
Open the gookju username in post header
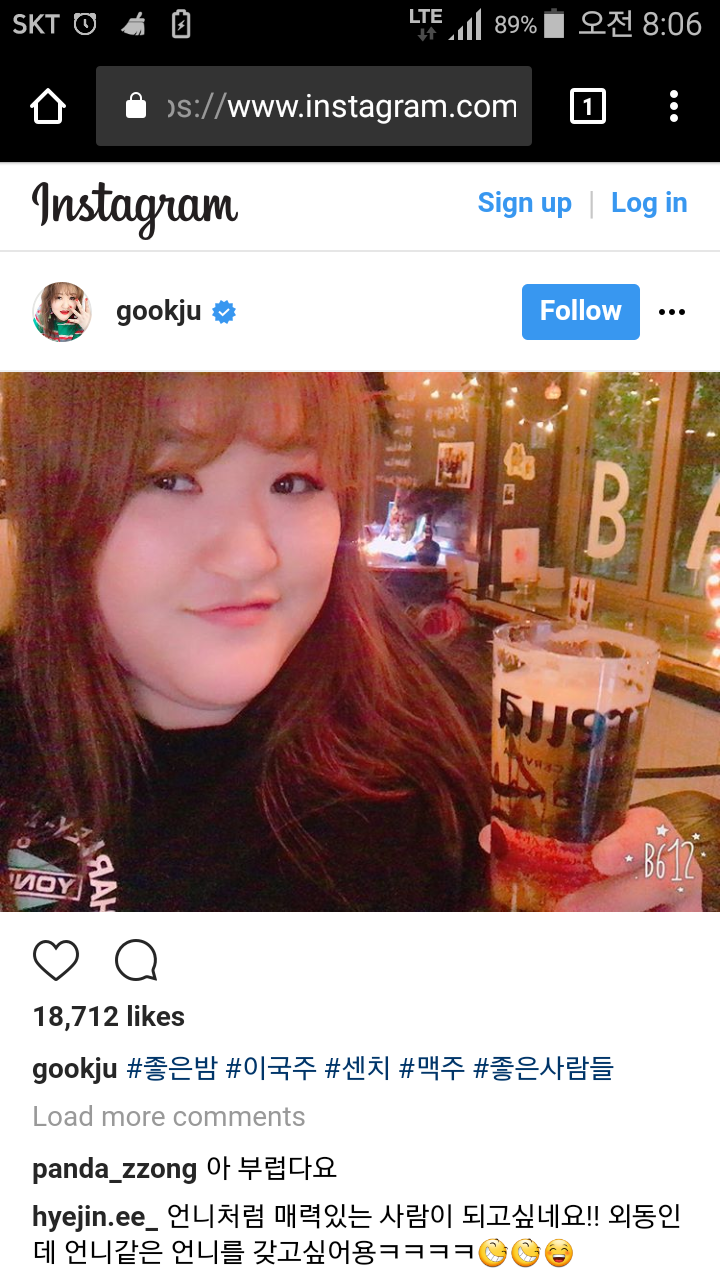pos(158,311)
